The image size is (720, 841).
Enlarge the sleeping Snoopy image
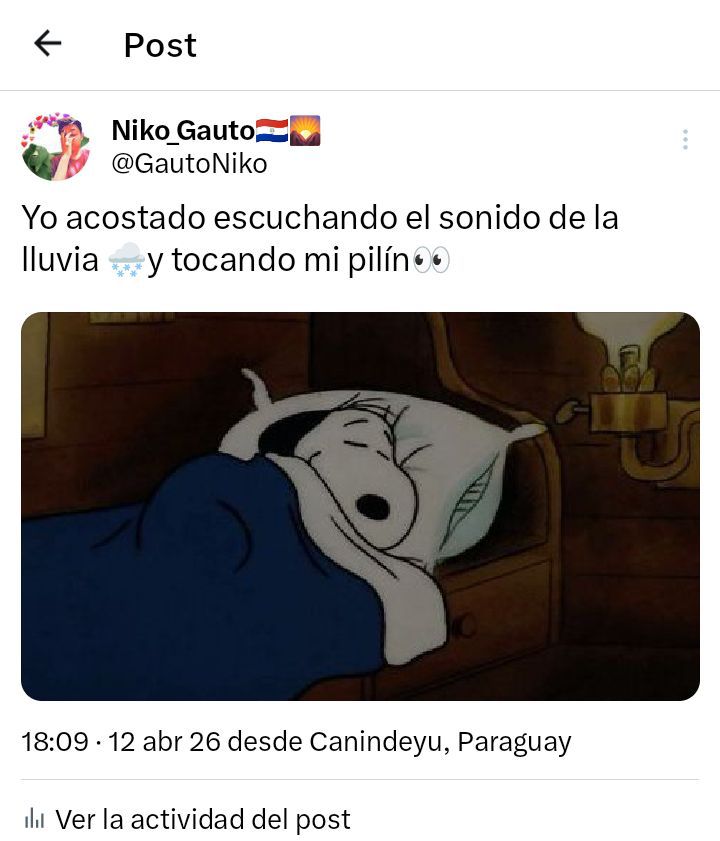(x=360, y=505)
